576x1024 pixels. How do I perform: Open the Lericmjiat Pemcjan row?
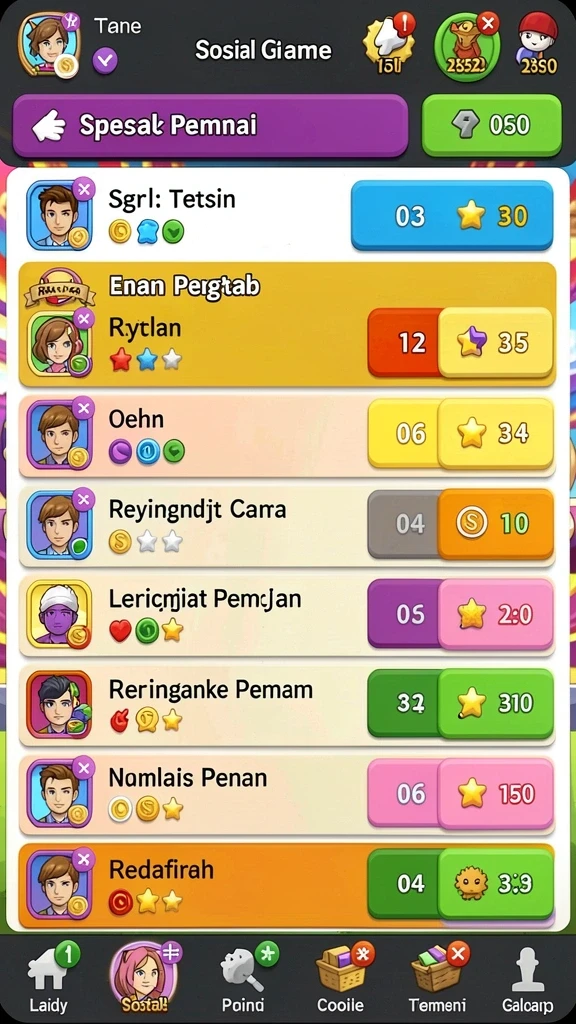tap(288, 615)
